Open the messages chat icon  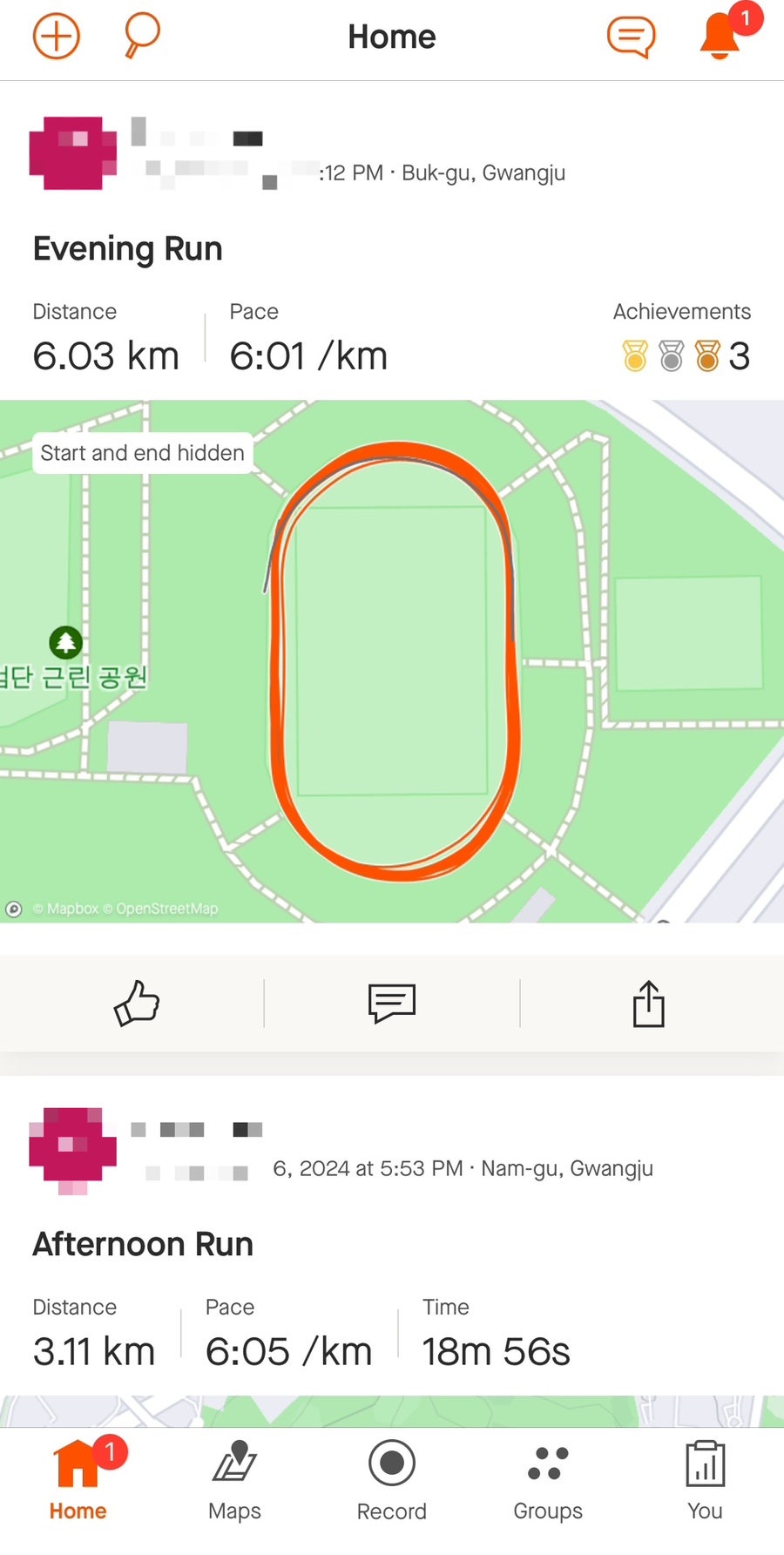[631, 37]
